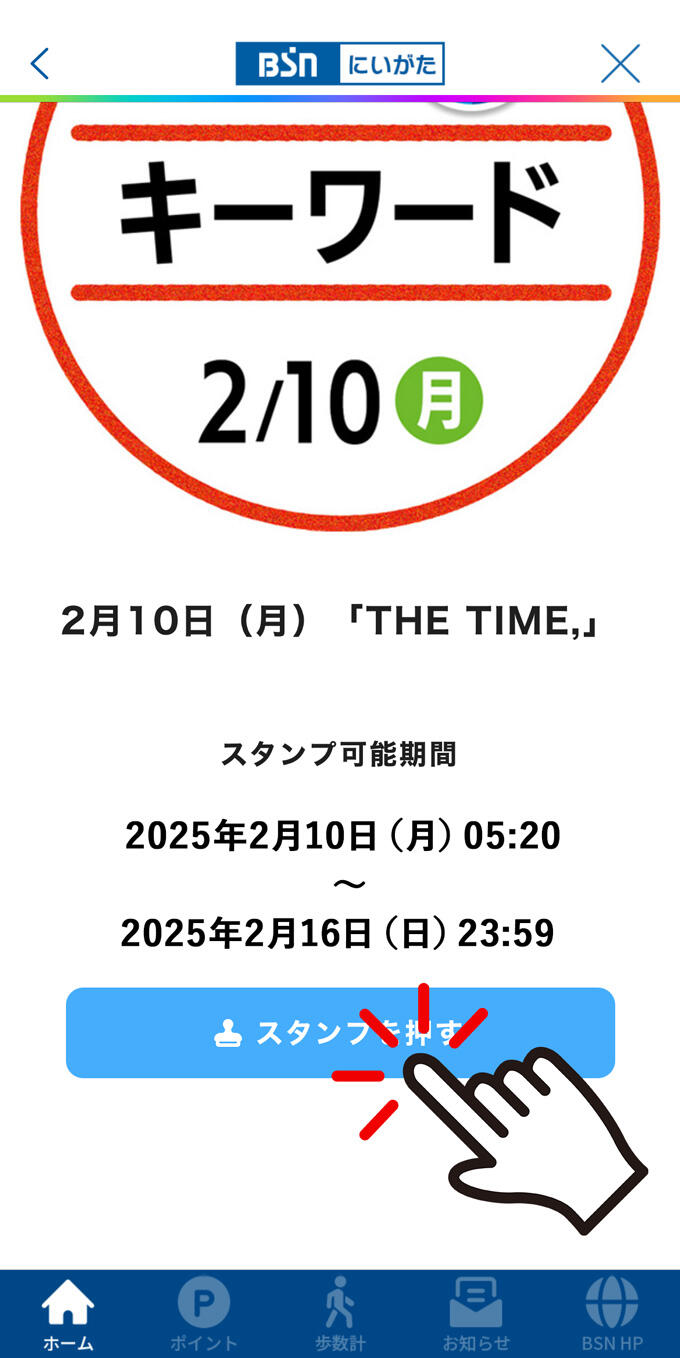Open the ポイント tab
680x1358 pixels.
(x=204, y=1314)
